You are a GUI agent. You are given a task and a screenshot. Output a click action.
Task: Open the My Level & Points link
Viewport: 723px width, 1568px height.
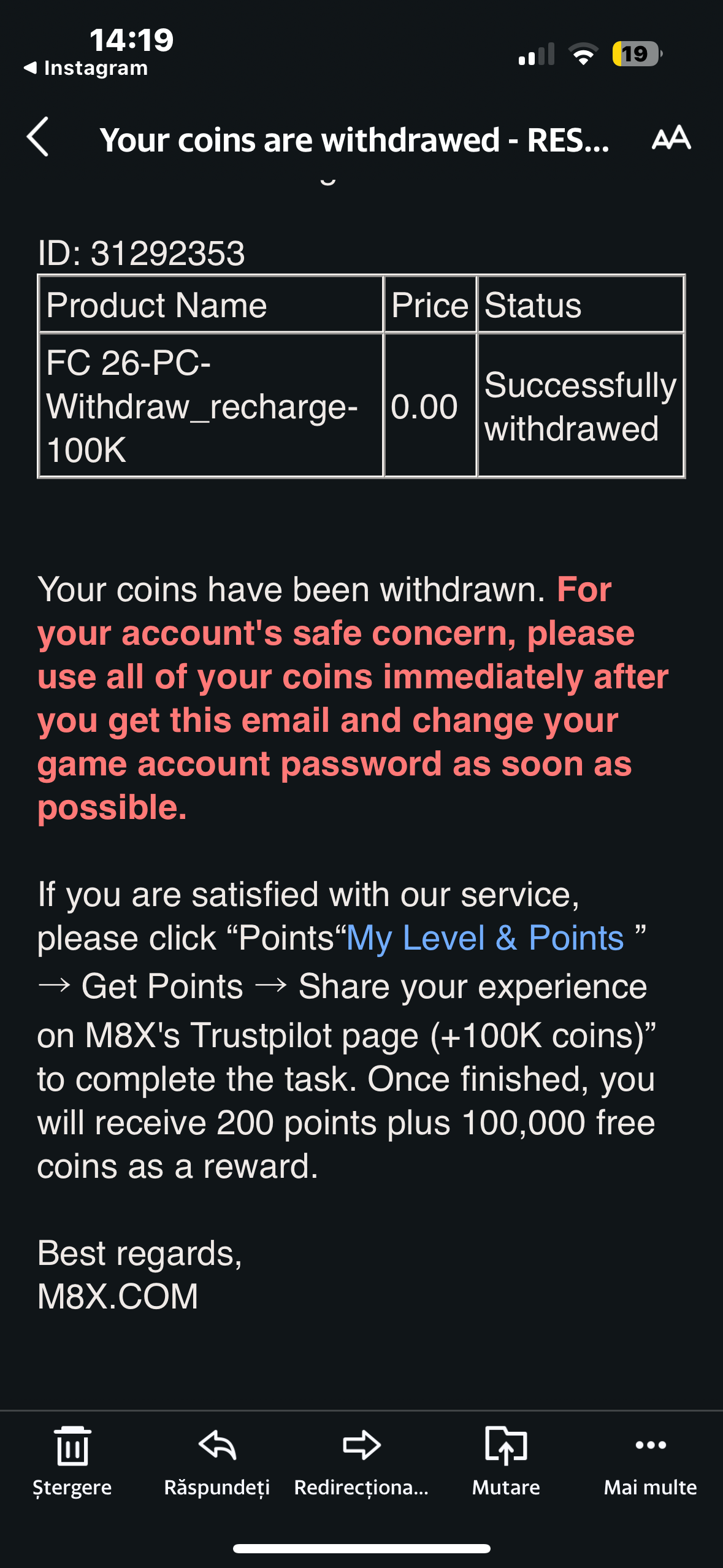point(484,938)
